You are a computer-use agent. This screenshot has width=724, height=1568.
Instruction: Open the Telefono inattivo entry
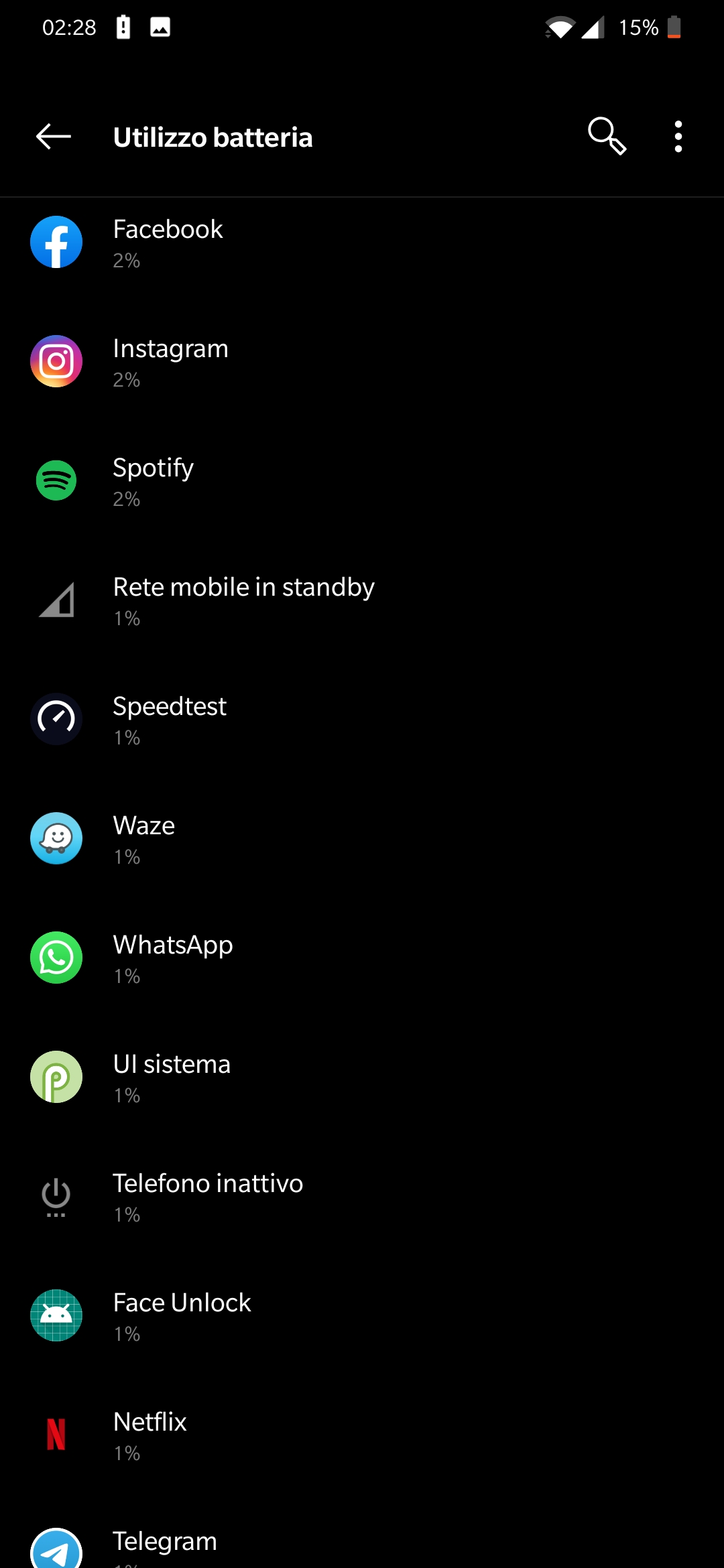tap(362, 1197)
